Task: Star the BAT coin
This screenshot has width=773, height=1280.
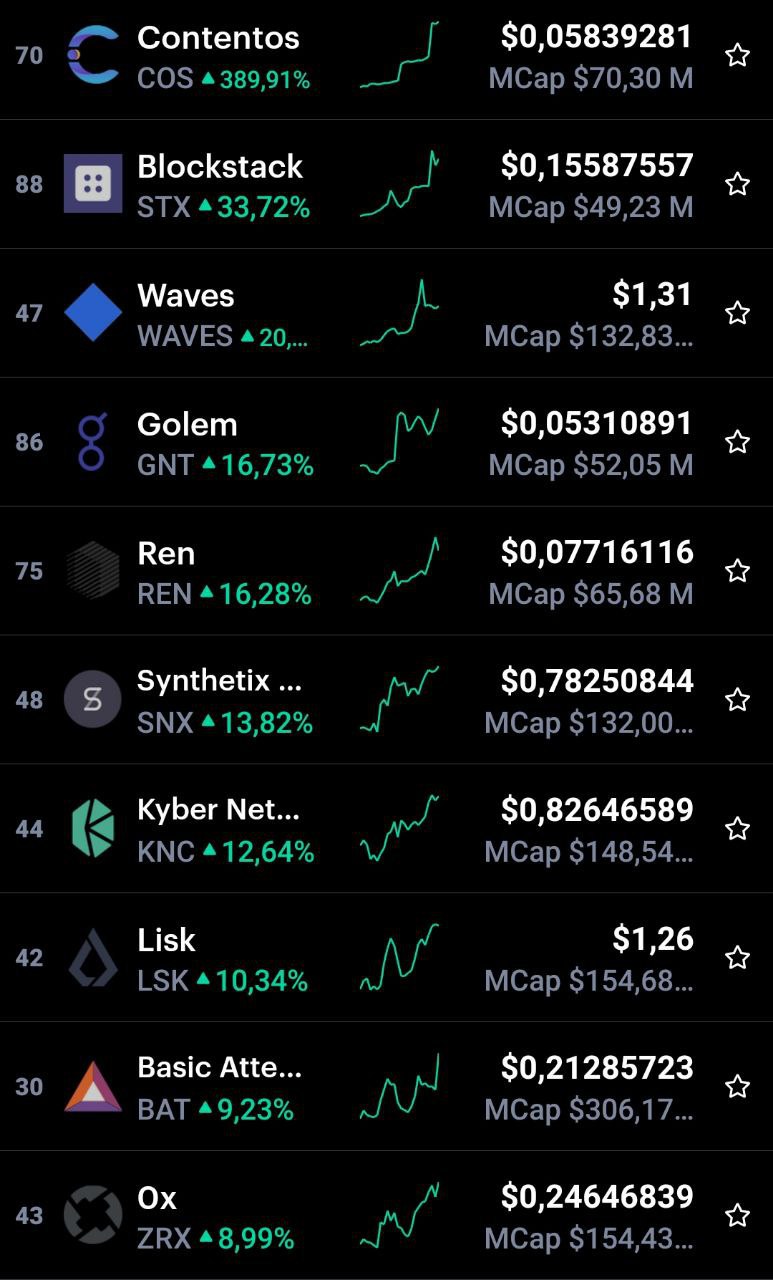Action: click(737, 1087)
